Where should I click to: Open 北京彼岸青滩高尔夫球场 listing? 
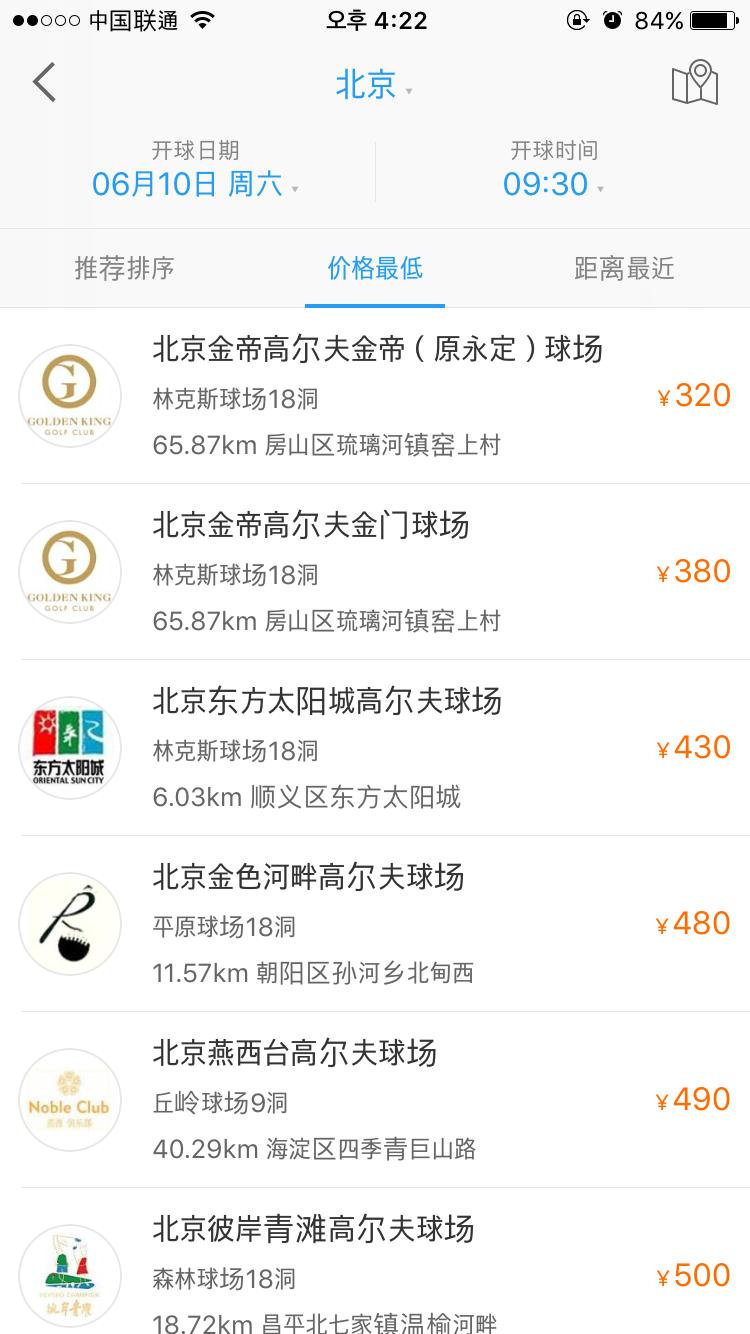[376, 1272]
